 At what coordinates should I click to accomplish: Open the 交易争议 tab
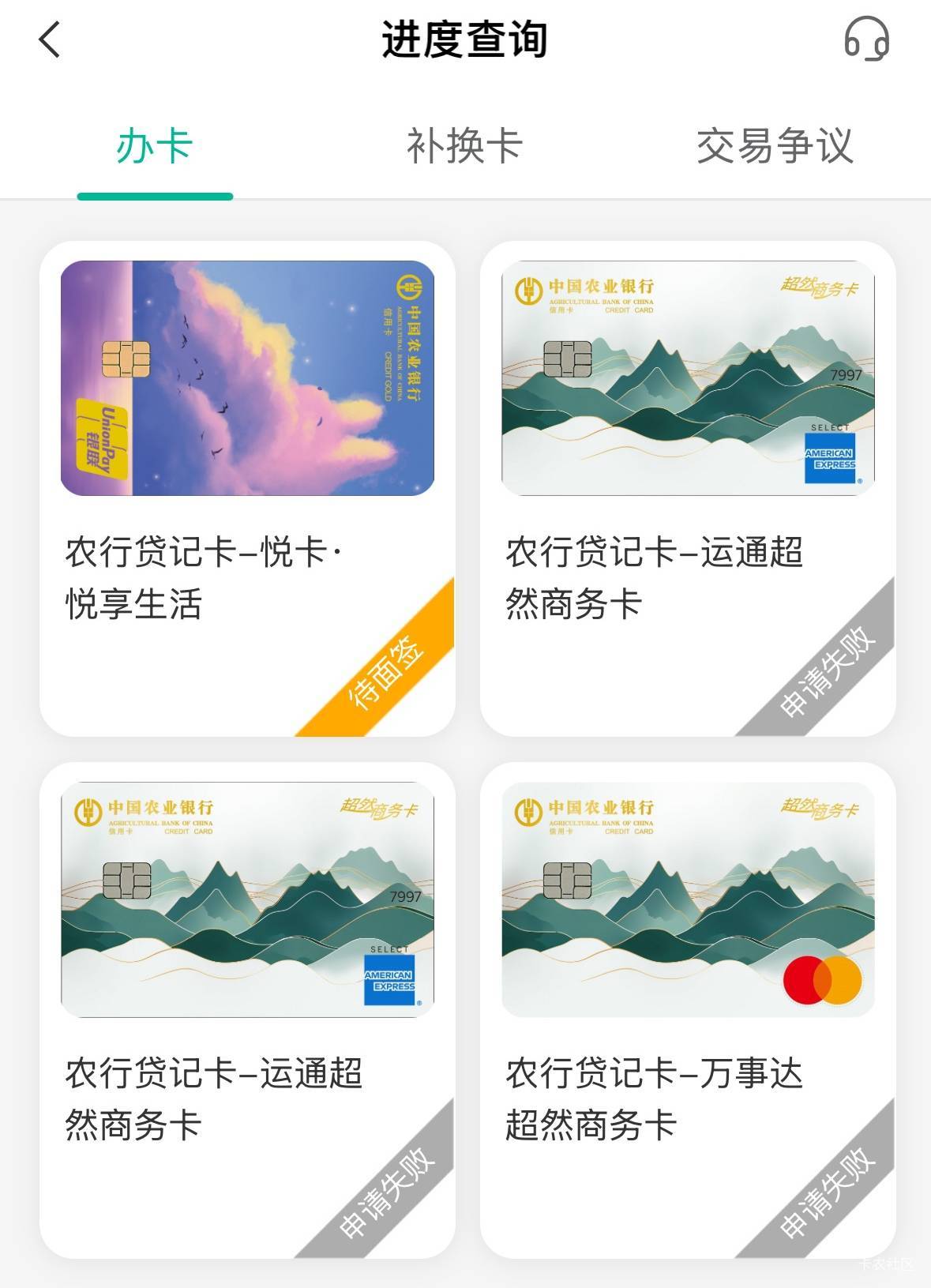(x=775, y=147)
